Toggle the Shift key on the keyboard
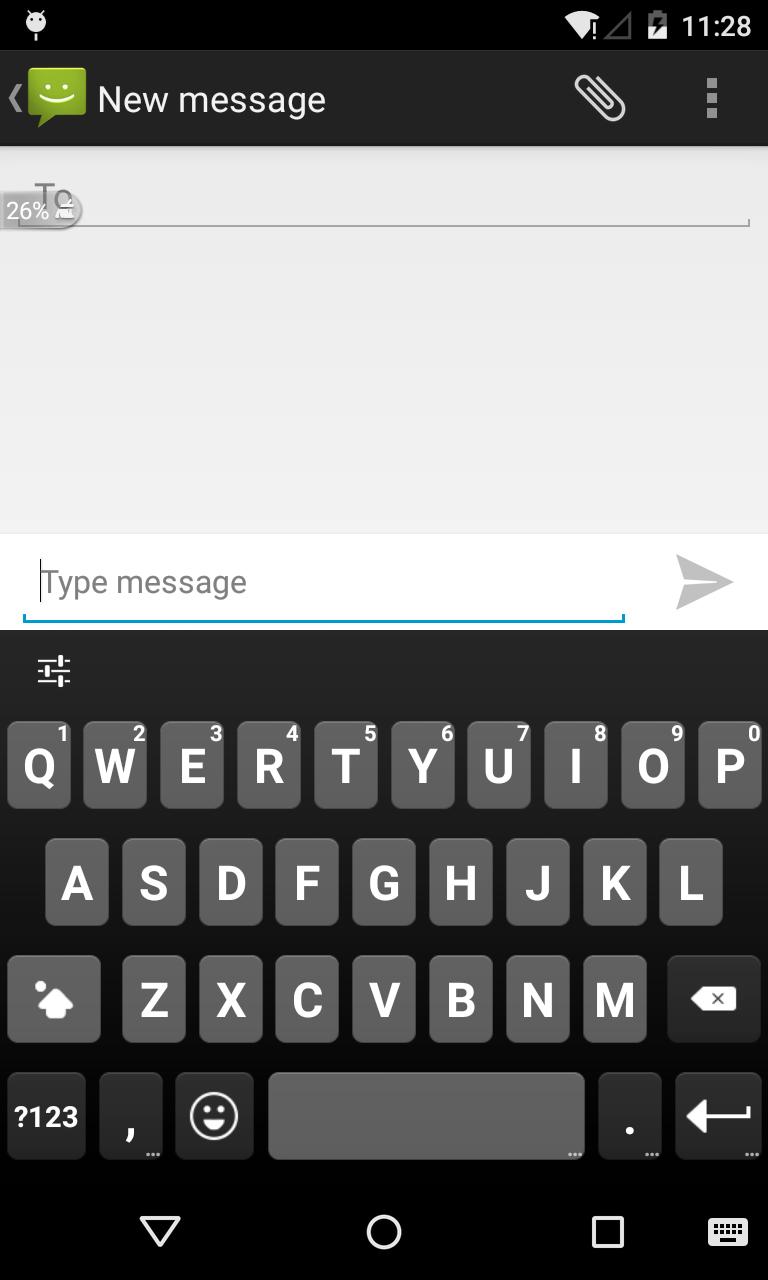Screen dimensions: 768x1280 [53, 998]
